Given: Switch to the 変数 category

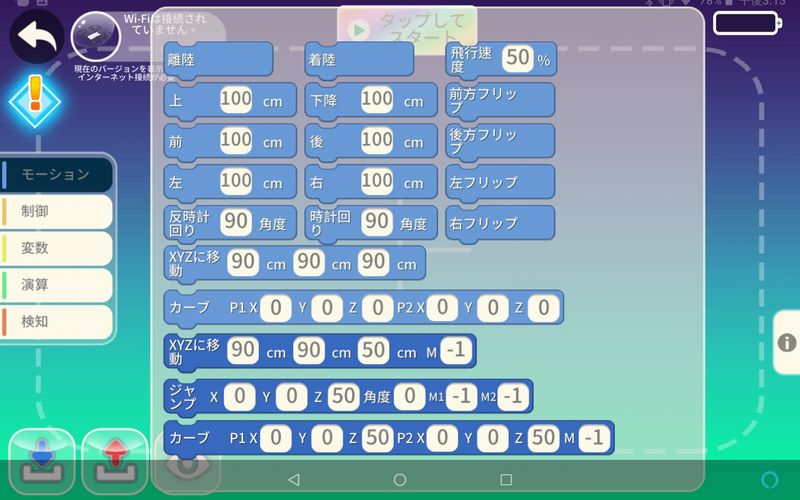Looking at the screenshot, I should tap(56, 248).
